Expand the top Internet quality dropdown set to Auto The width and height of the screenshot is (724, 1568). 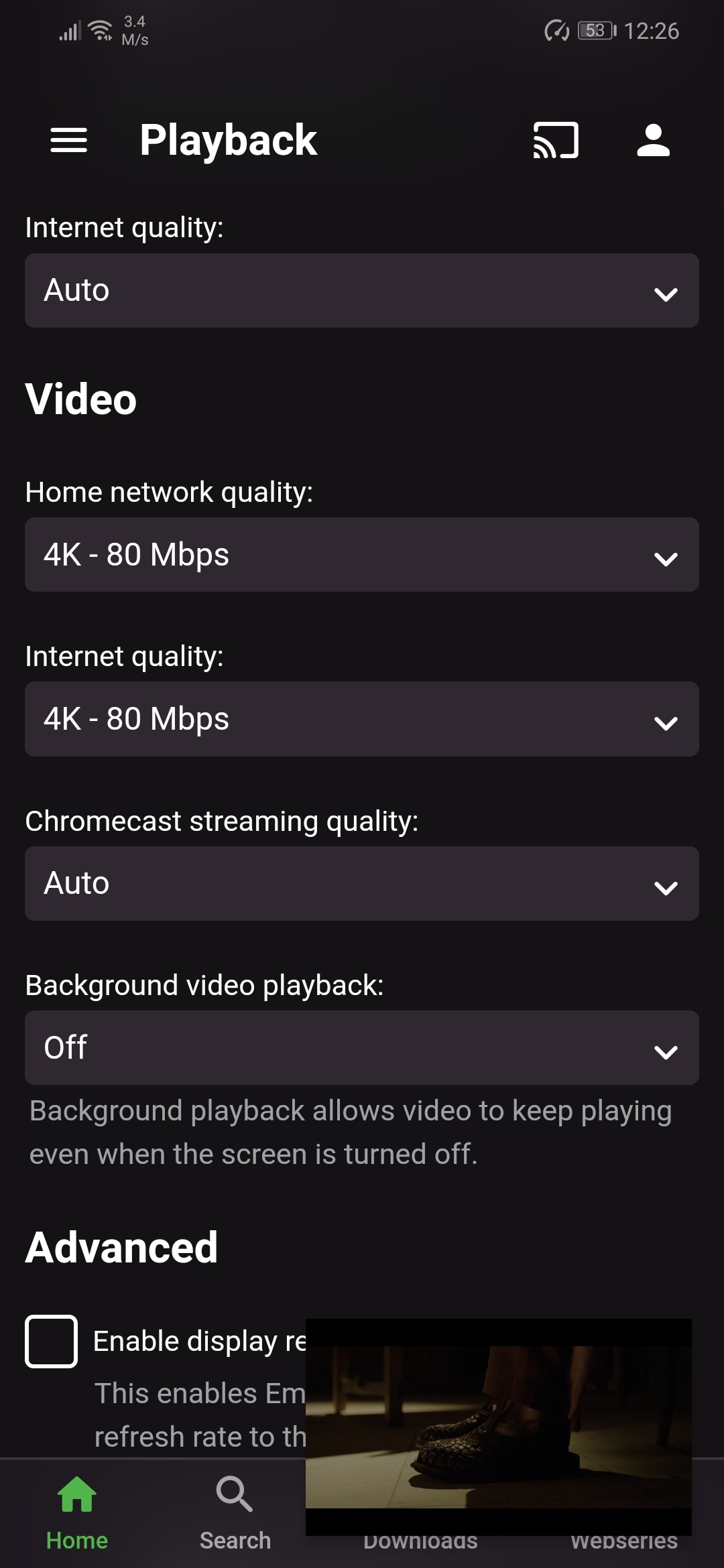click(x=362, y=291)
